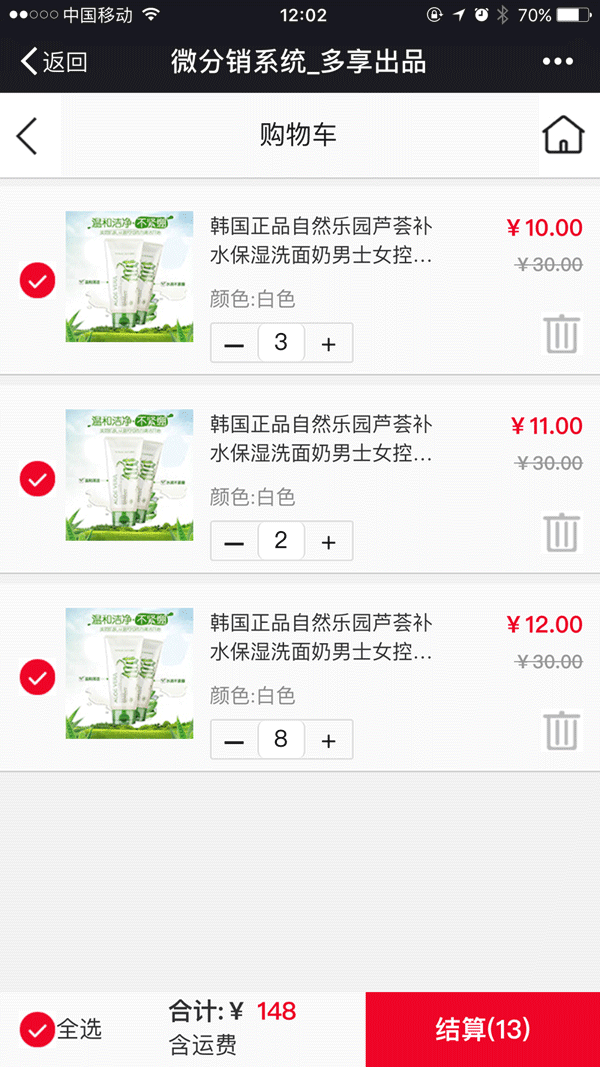Image resolution: width=600 pixels, height=1067 pixels.
Task: Open the home page icon
Action: (x=563, y=135)
